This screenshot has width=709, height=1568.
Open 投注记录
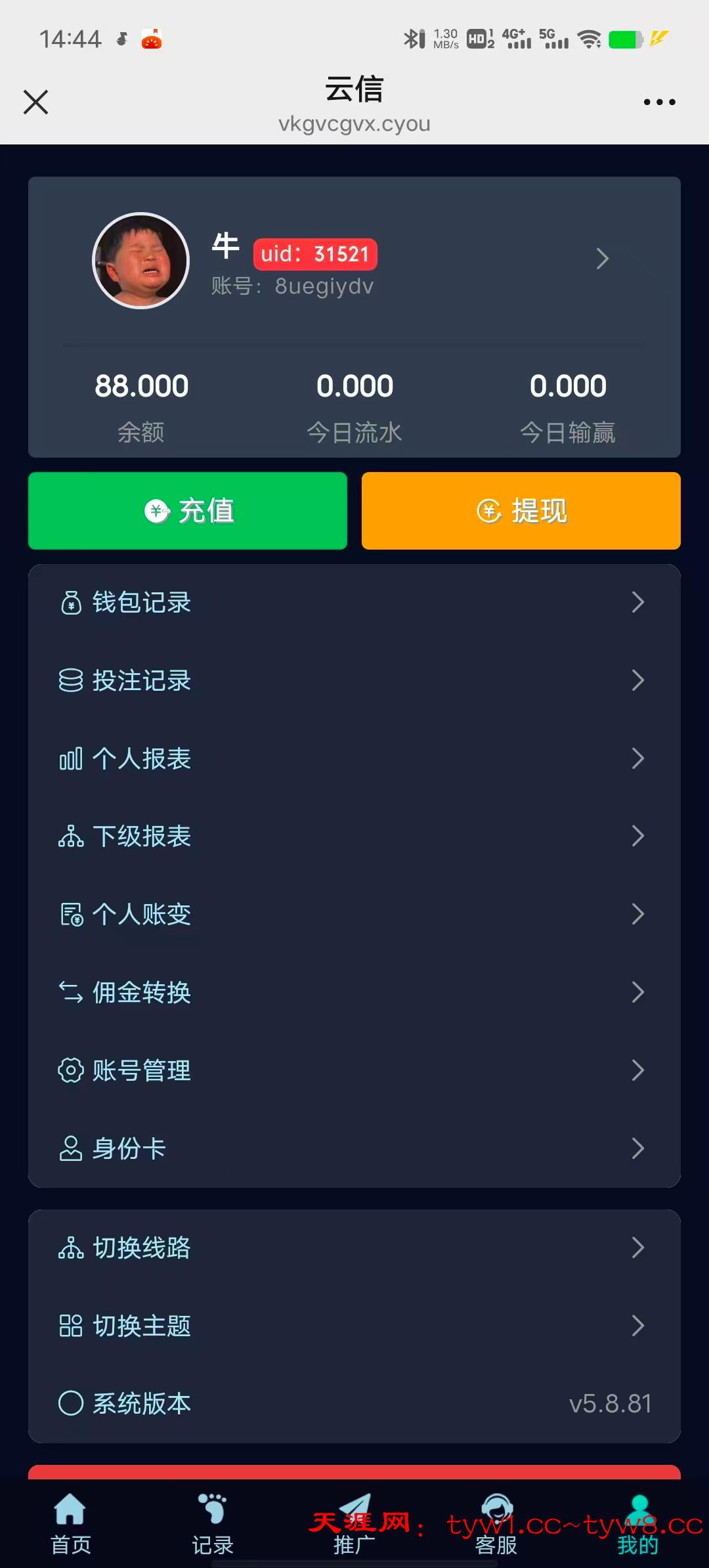pyautogui.click(x=354, y=680)
